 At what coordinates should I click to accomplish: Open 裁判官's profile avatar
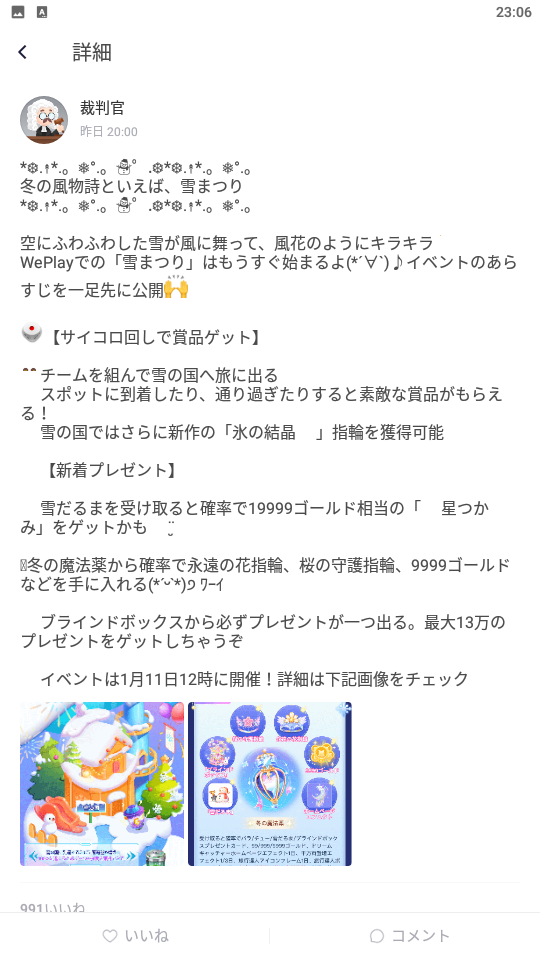click(44, 119)
